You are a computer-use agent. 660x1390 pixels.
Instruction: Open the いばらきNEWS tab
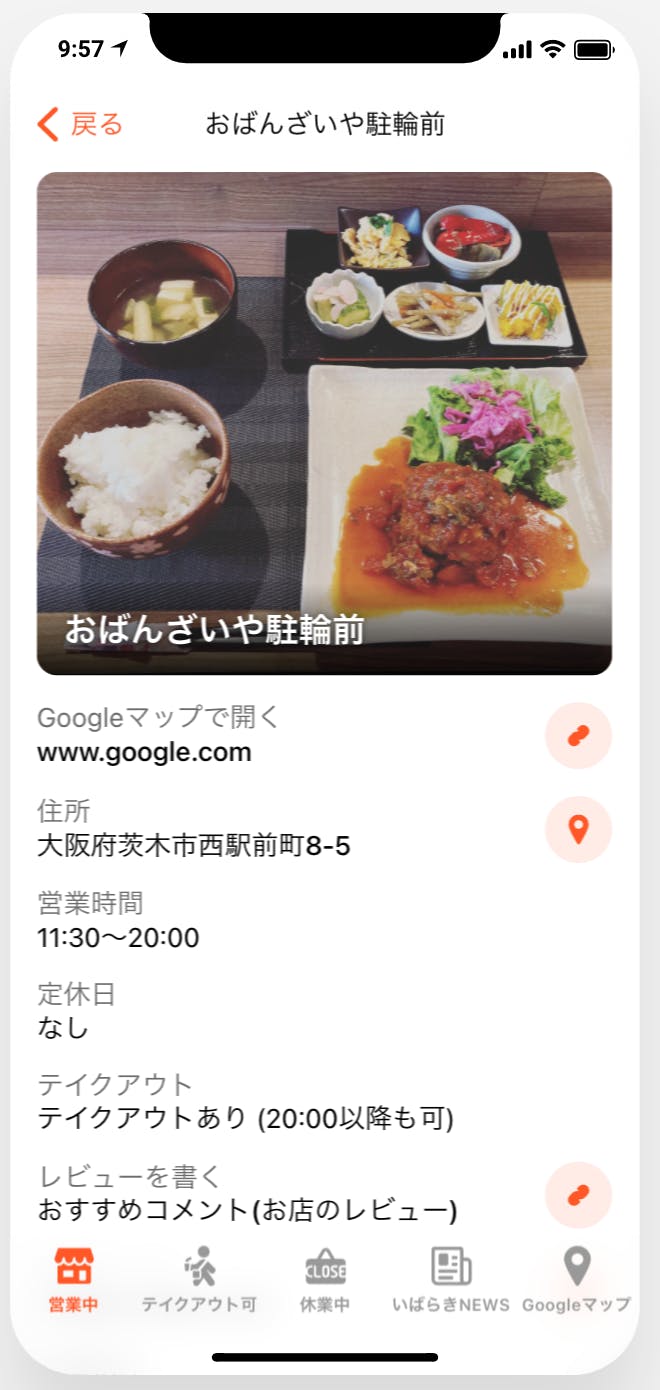click(x=451, y=1279)
